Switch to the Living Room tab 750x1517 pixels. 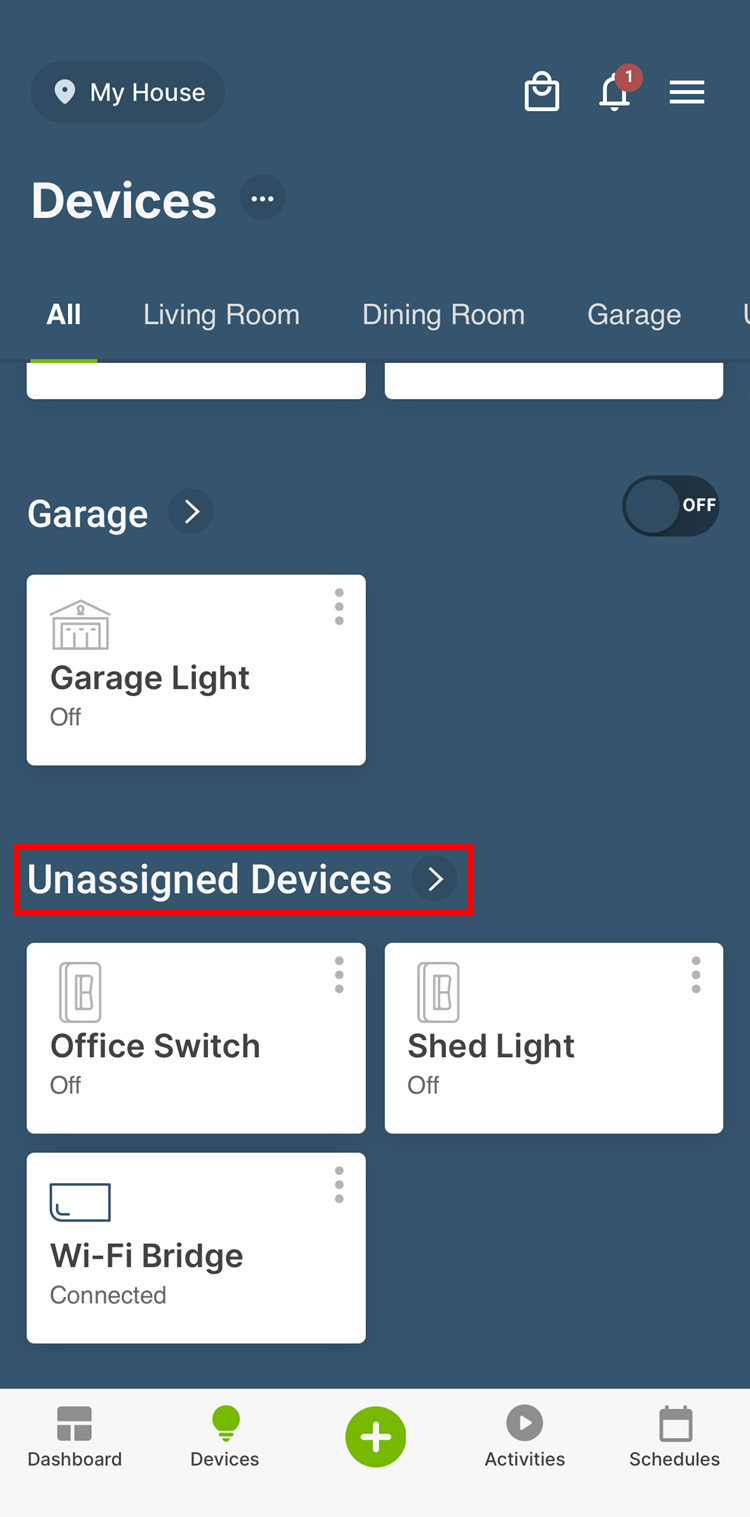click(221, 315)
